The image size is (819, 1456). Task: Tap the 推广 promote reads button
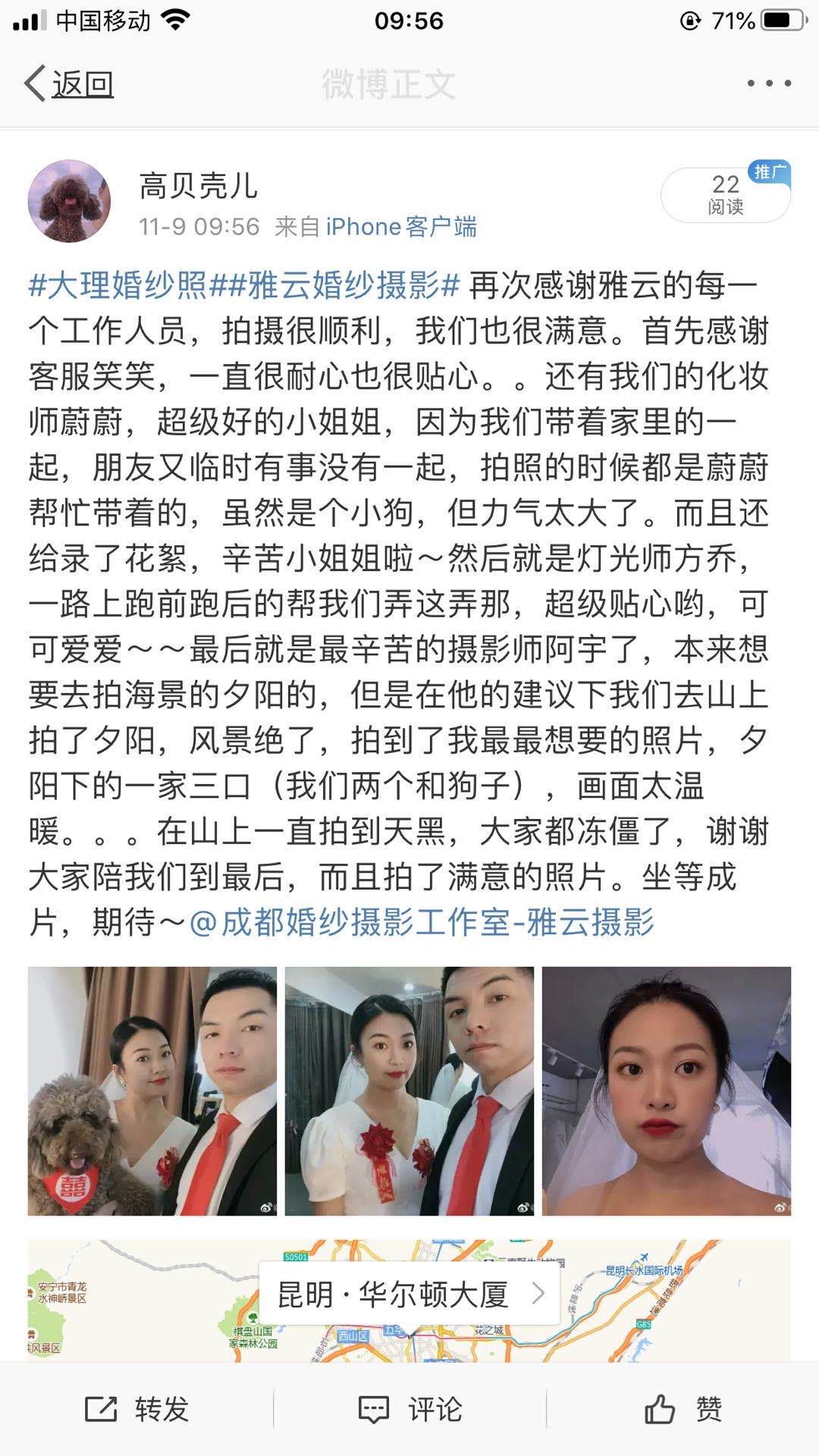pyautogui.click(x=726, y=195)
